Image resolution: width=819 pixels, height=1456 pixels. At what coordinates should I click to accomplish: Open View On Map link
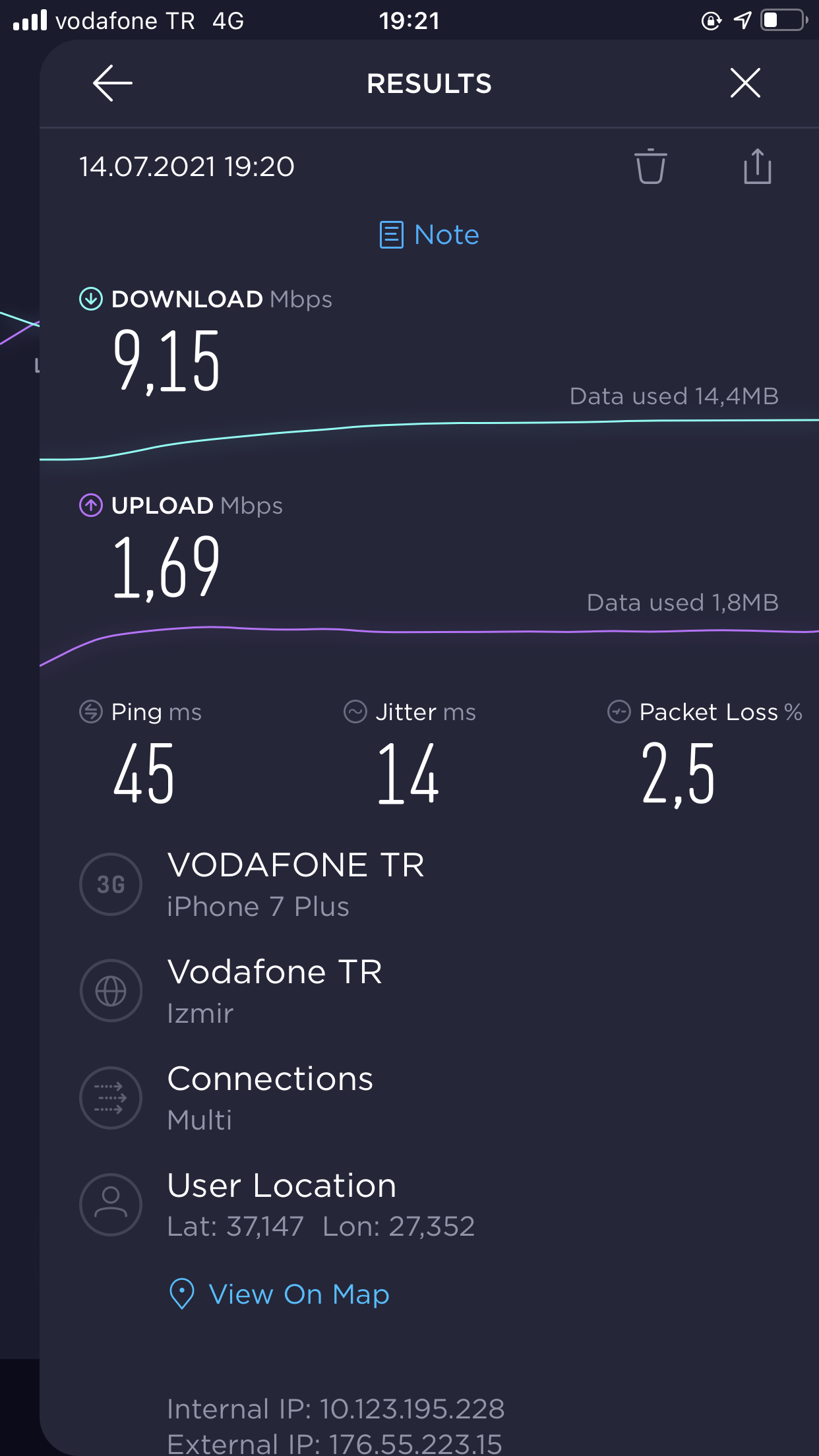(280, 1294)
